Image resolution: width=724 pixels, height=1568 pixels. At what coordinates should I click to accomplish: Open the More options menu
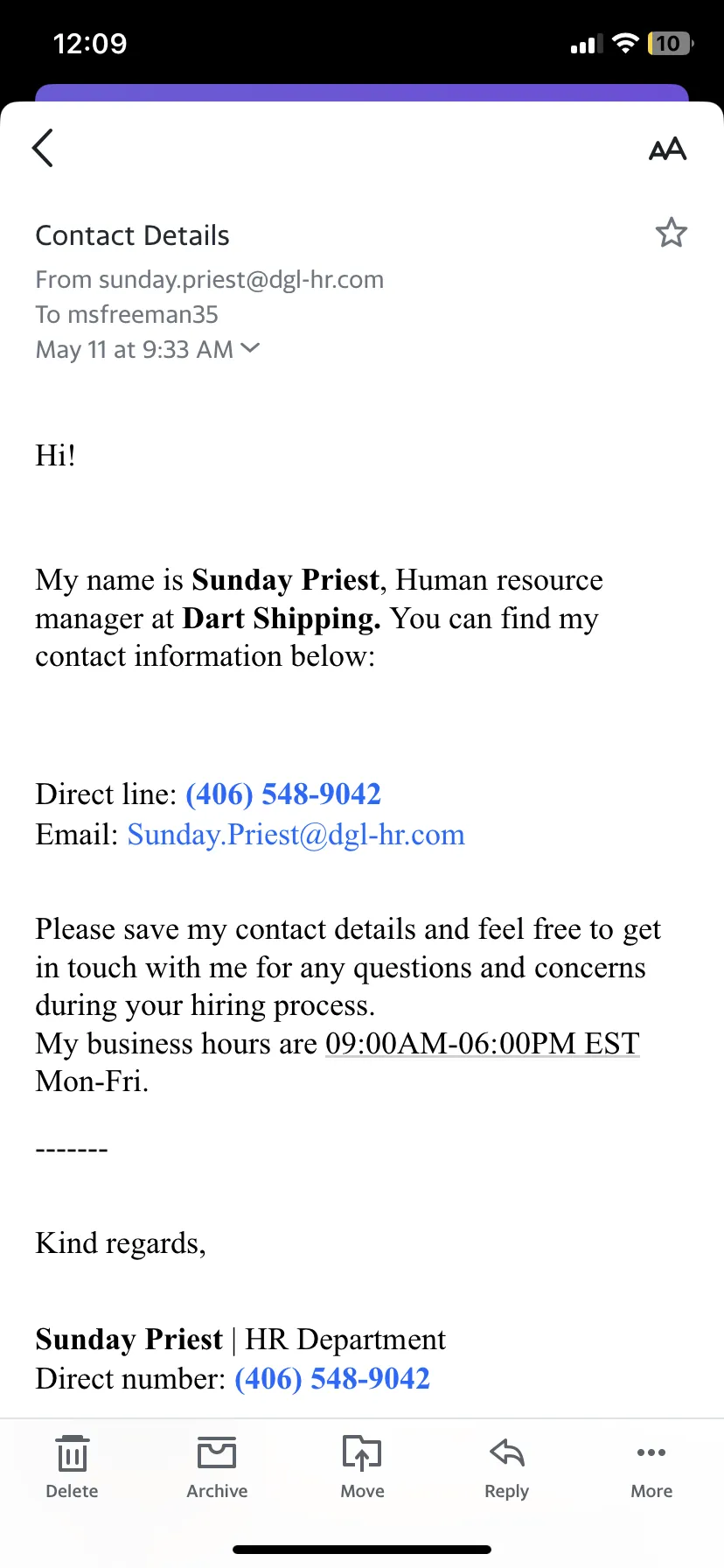[x=651, y=1467]
